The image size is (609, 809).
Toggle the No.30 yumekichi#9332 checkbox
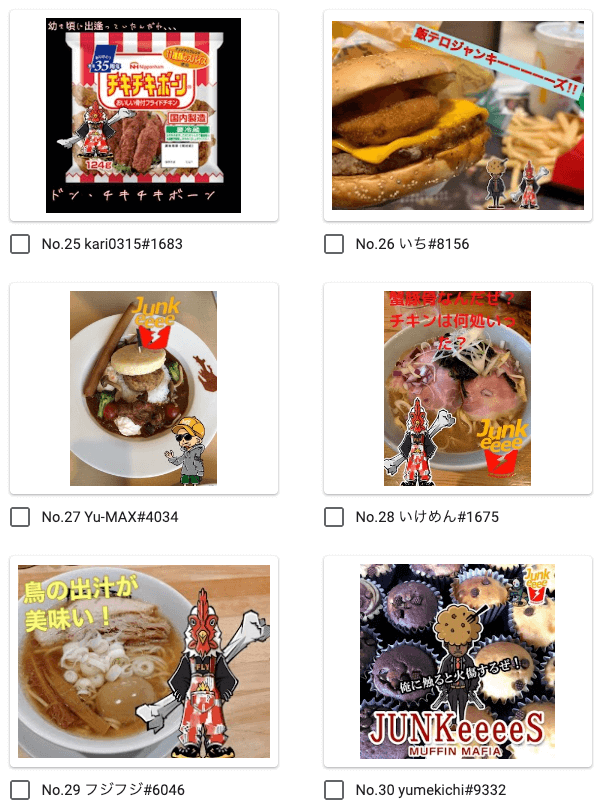pyautogui.click(x=334, y=790)
